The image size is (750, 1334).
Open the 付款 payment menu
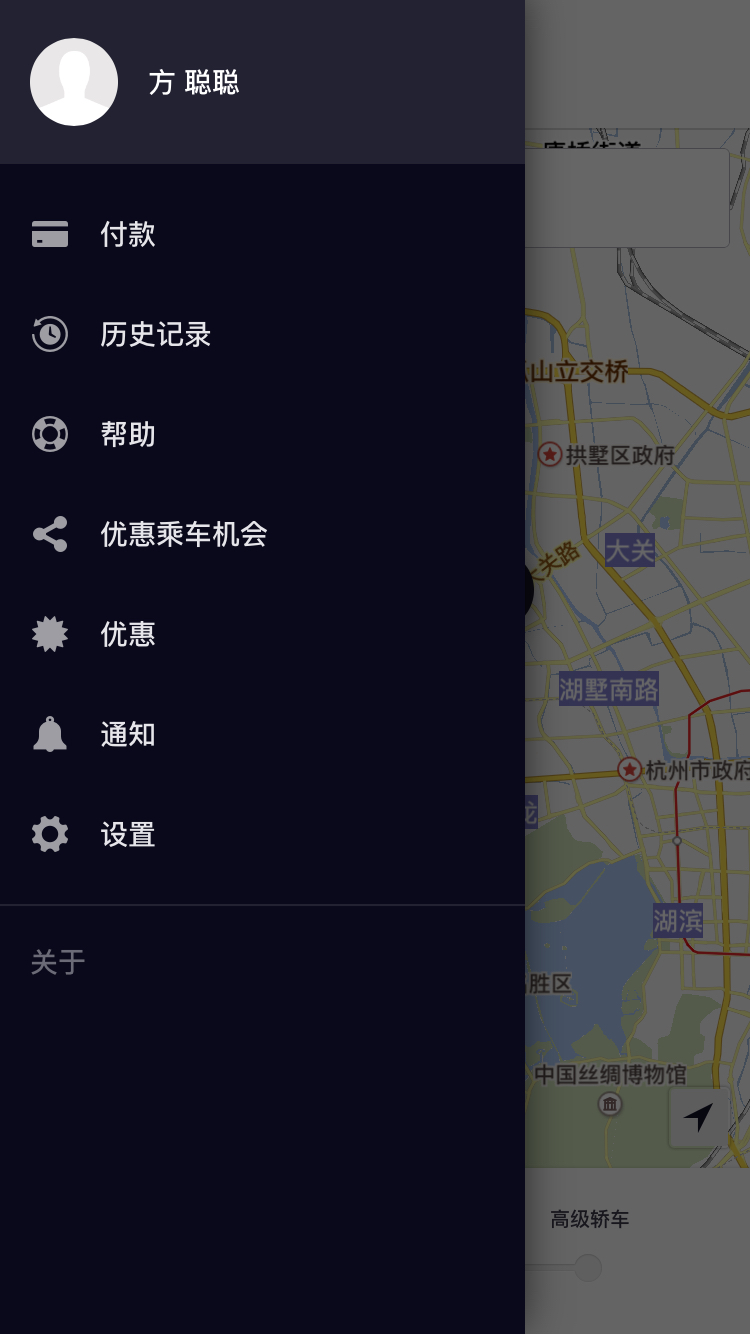pos(262,234)
